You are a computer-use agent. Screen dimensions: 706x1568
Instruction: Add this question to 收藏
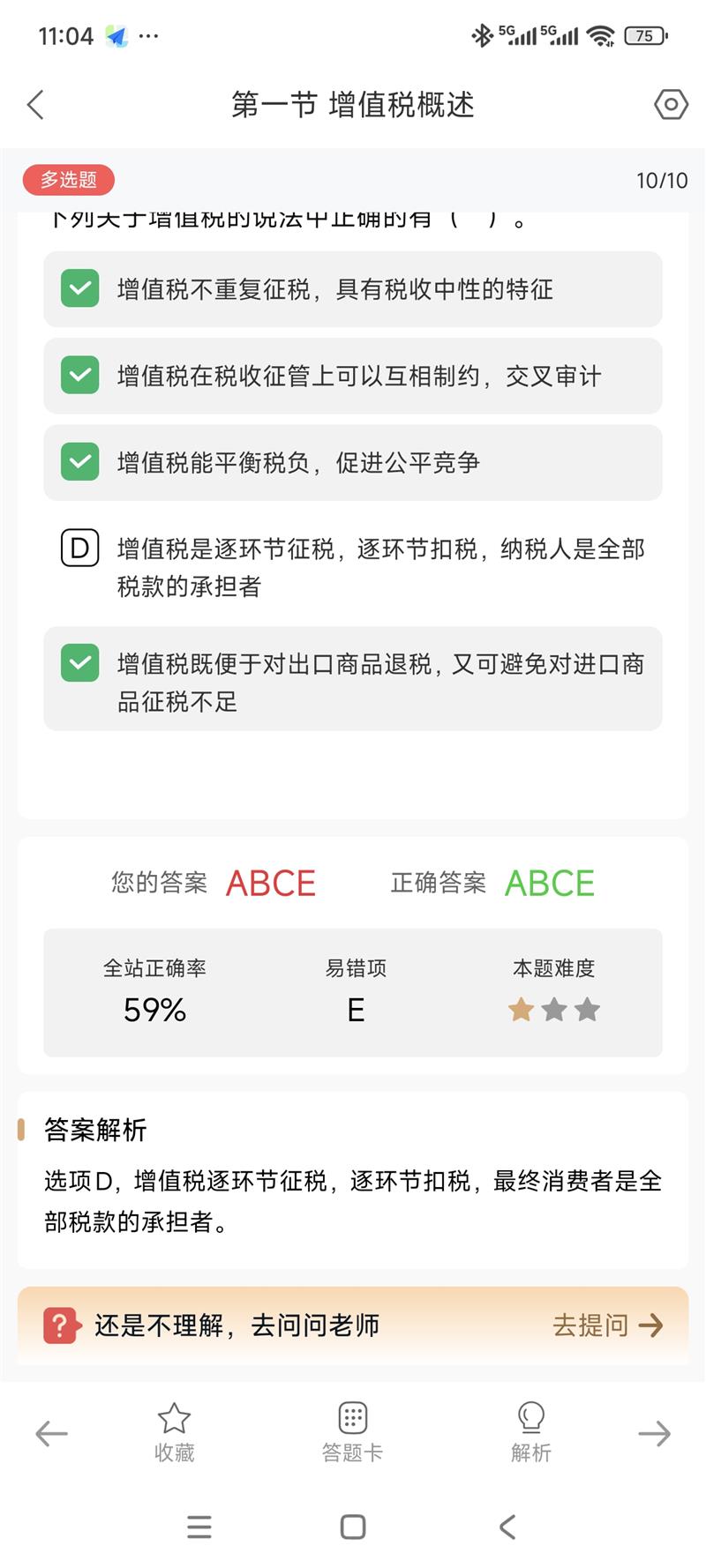pos(174,1432)
